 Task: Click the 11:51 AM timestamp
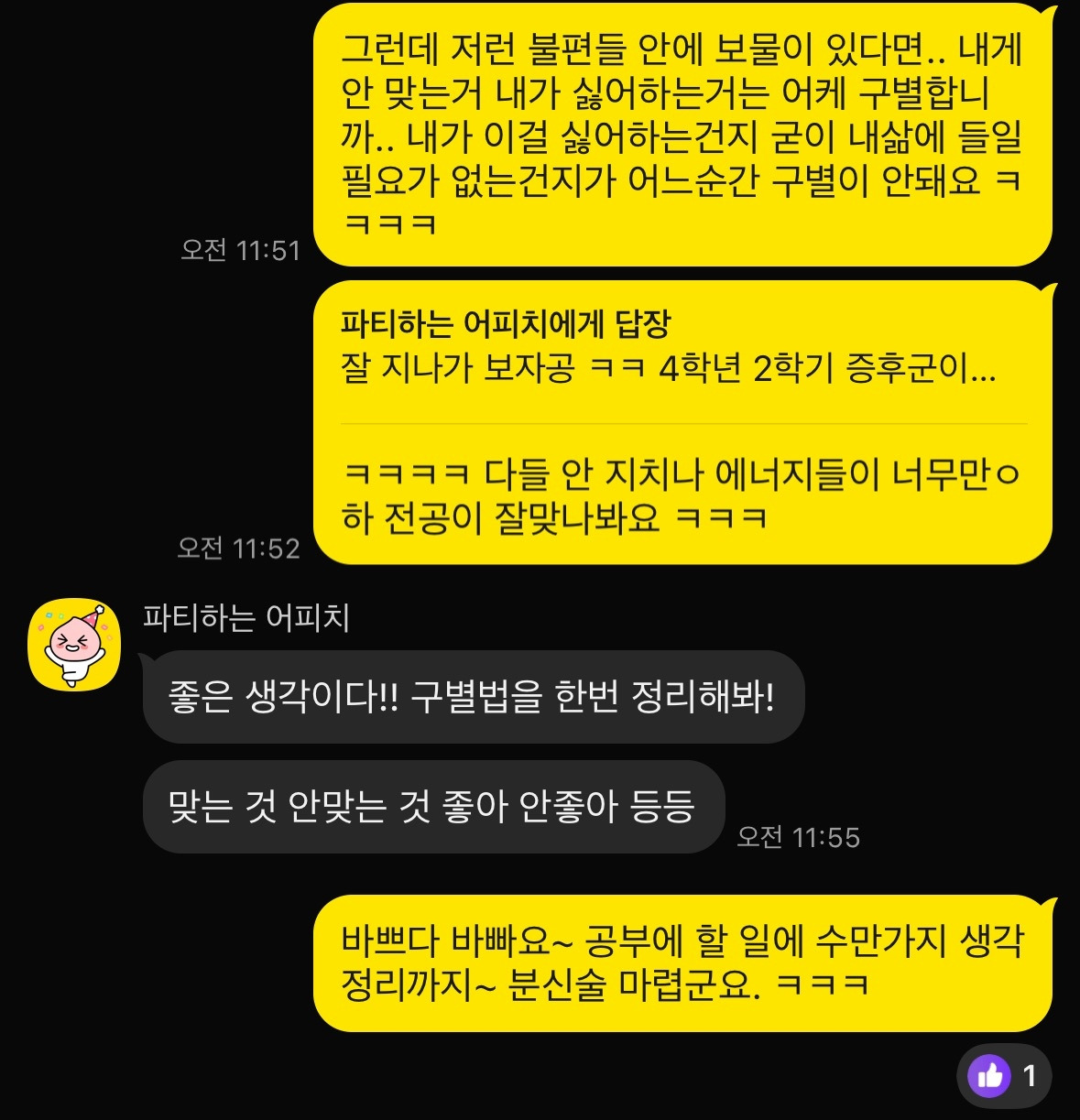click(240, 250)
